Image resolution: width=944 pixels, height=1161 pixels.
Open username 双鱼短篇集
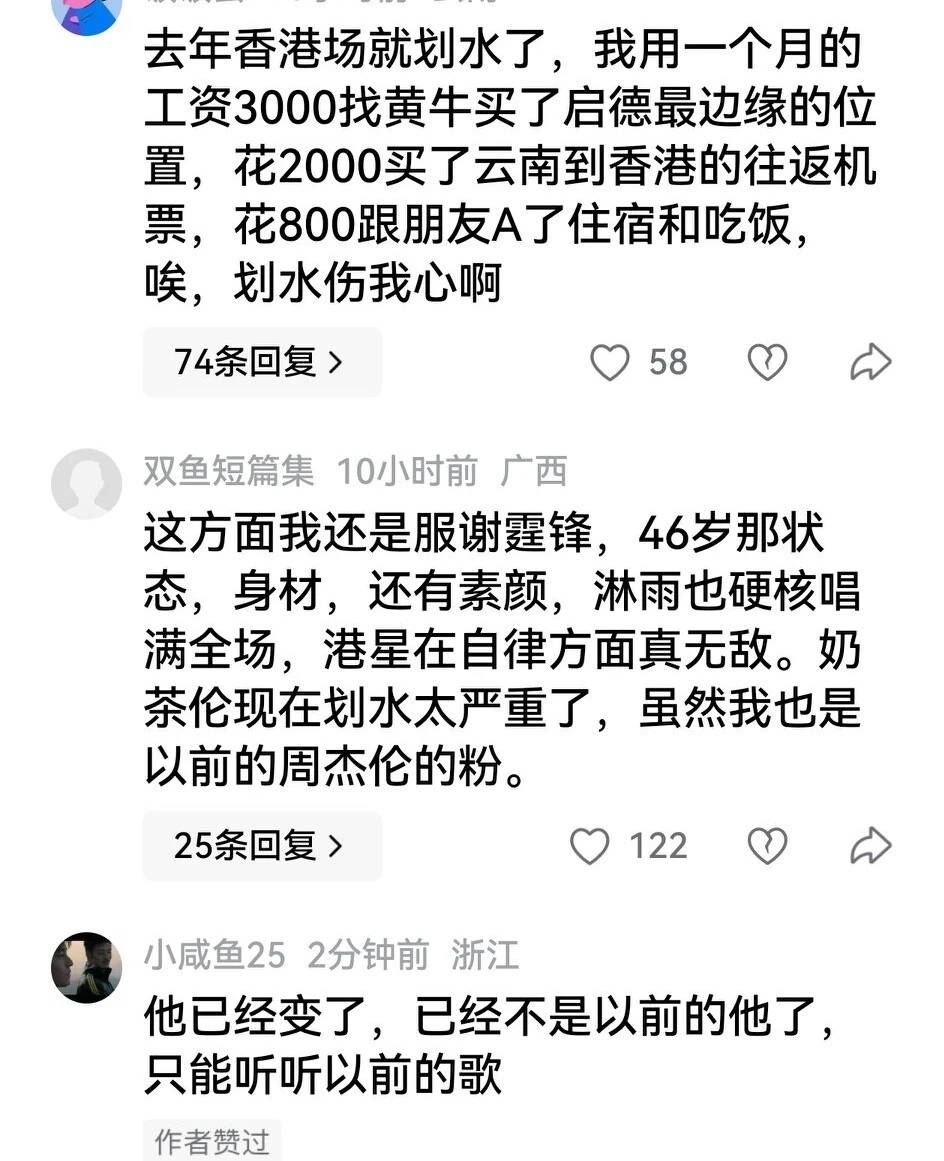click(x=228, y=470)
